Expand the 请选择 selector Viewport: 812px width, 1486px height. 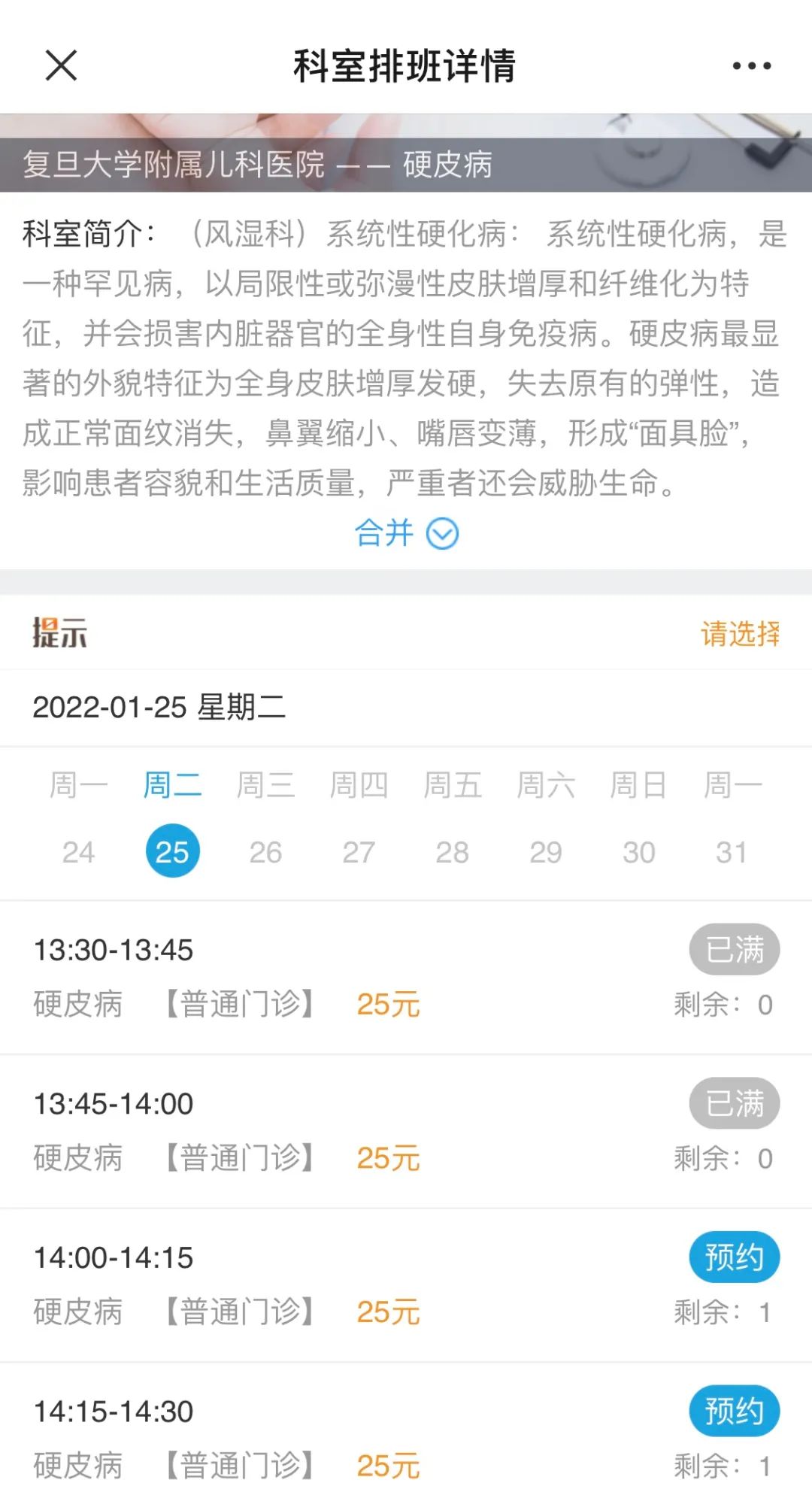coord(741,634)
